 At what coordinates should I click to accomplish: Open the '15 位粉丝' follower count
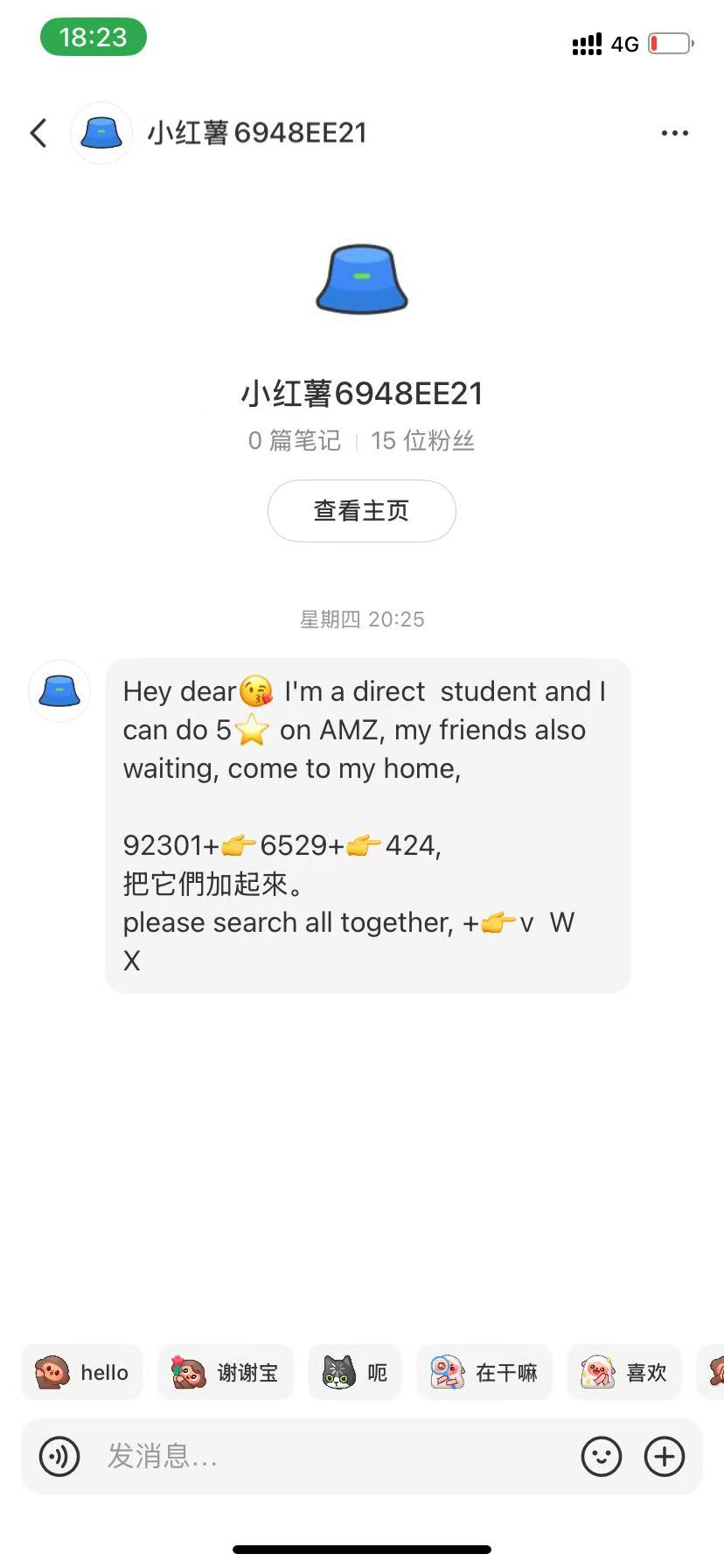(x=421, y=441)
